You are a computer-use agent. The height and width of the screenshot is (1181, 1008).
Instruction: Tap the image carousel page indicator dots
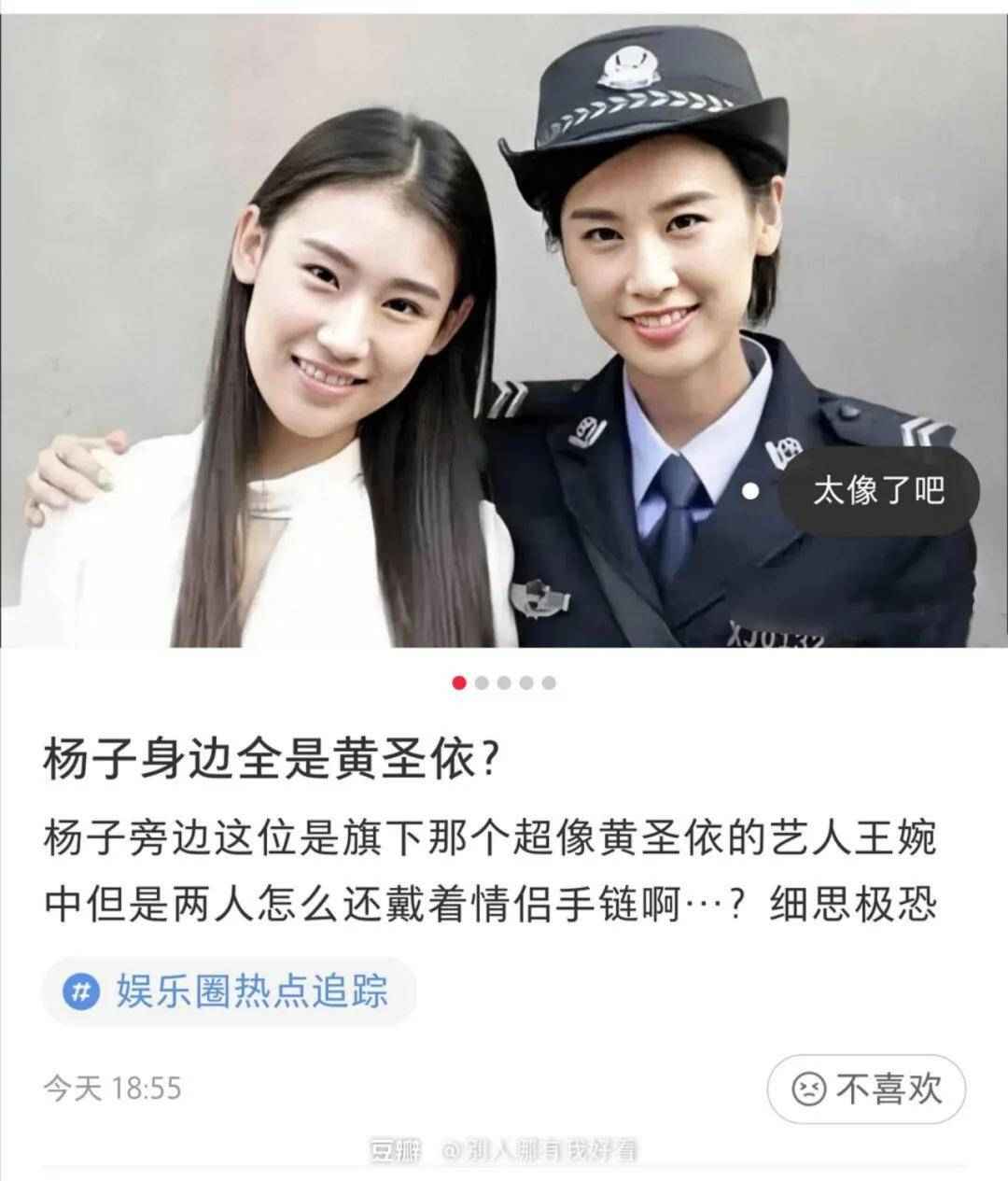click(x=504, y=682)
